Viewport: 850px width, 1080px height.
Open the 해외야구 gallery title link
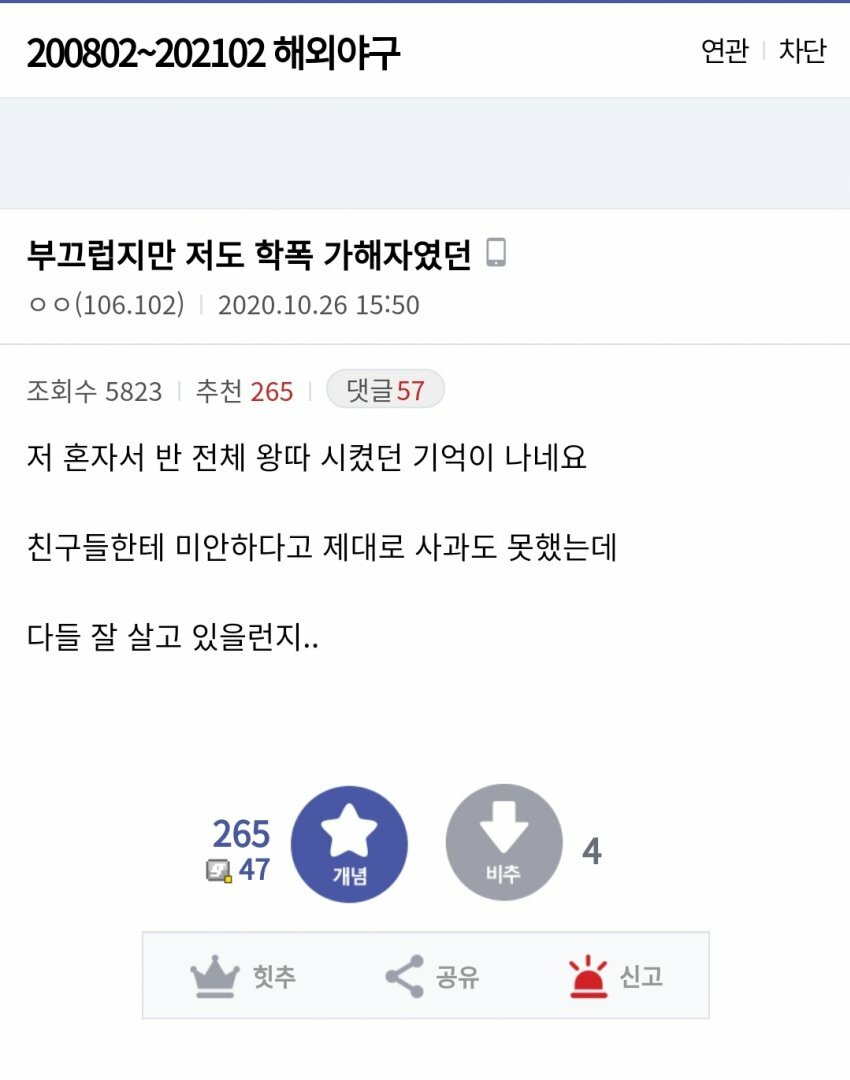click(213, 52)
